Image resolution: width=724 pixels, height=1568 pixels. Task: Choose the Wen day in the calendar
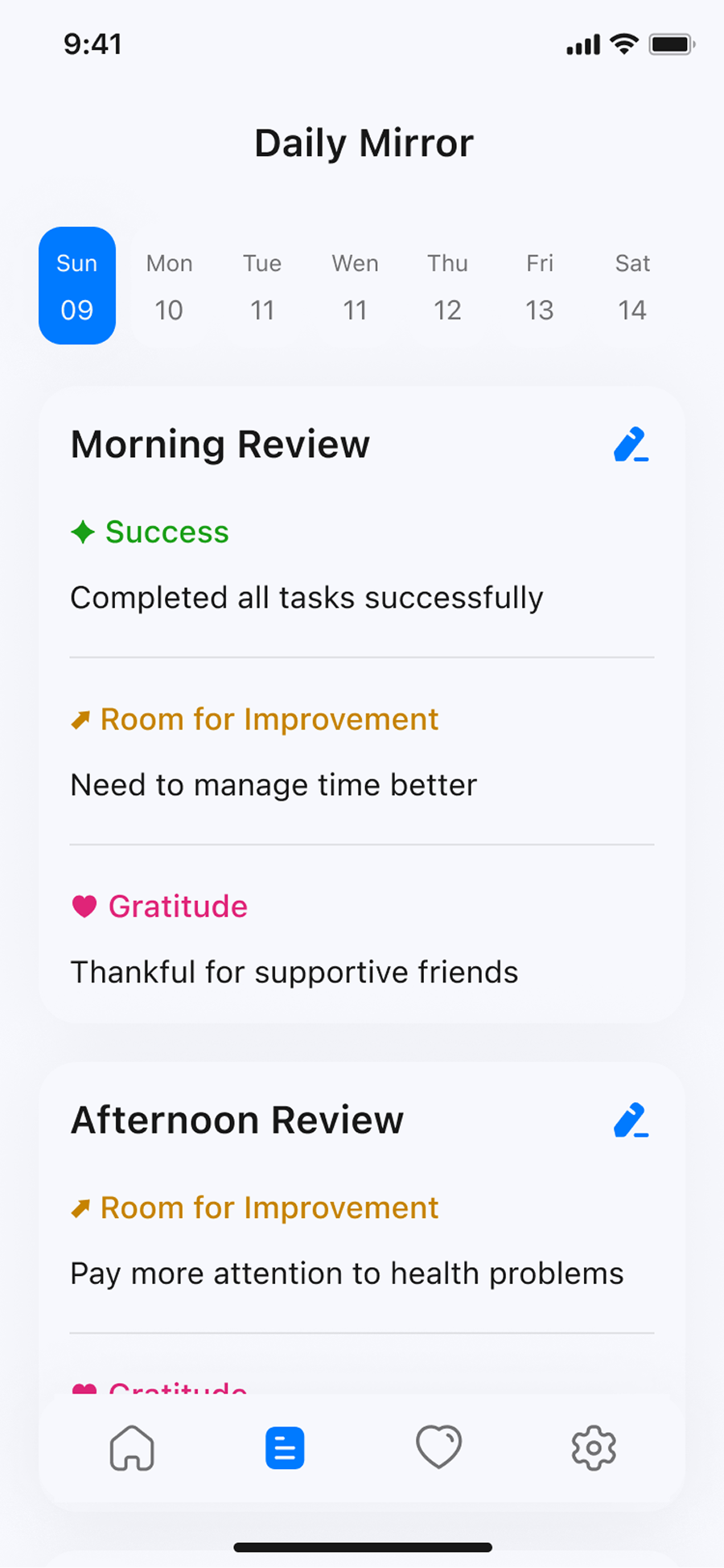(355, 286)
